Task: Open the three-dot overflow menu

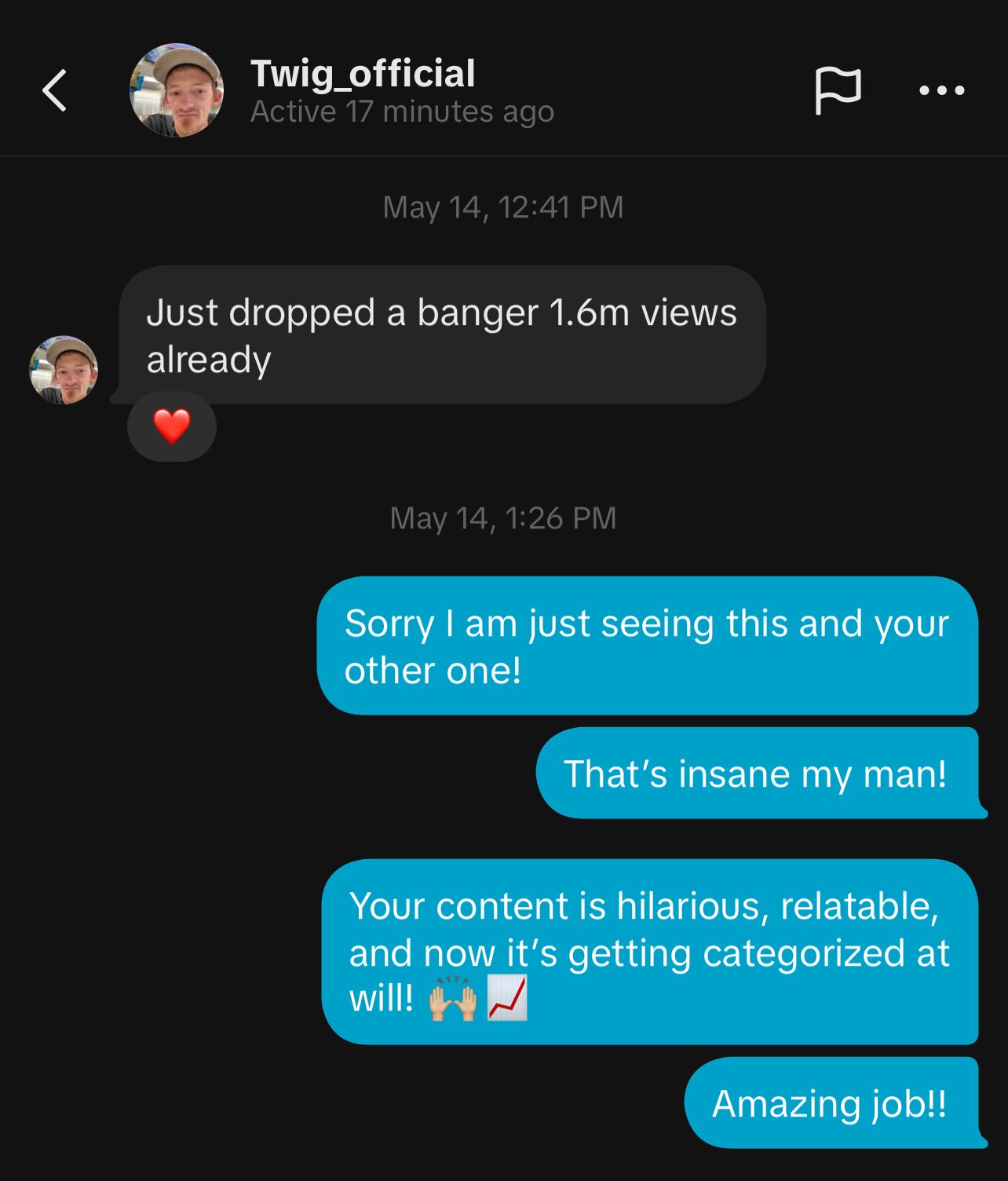Action: click(x=941, y=90)
